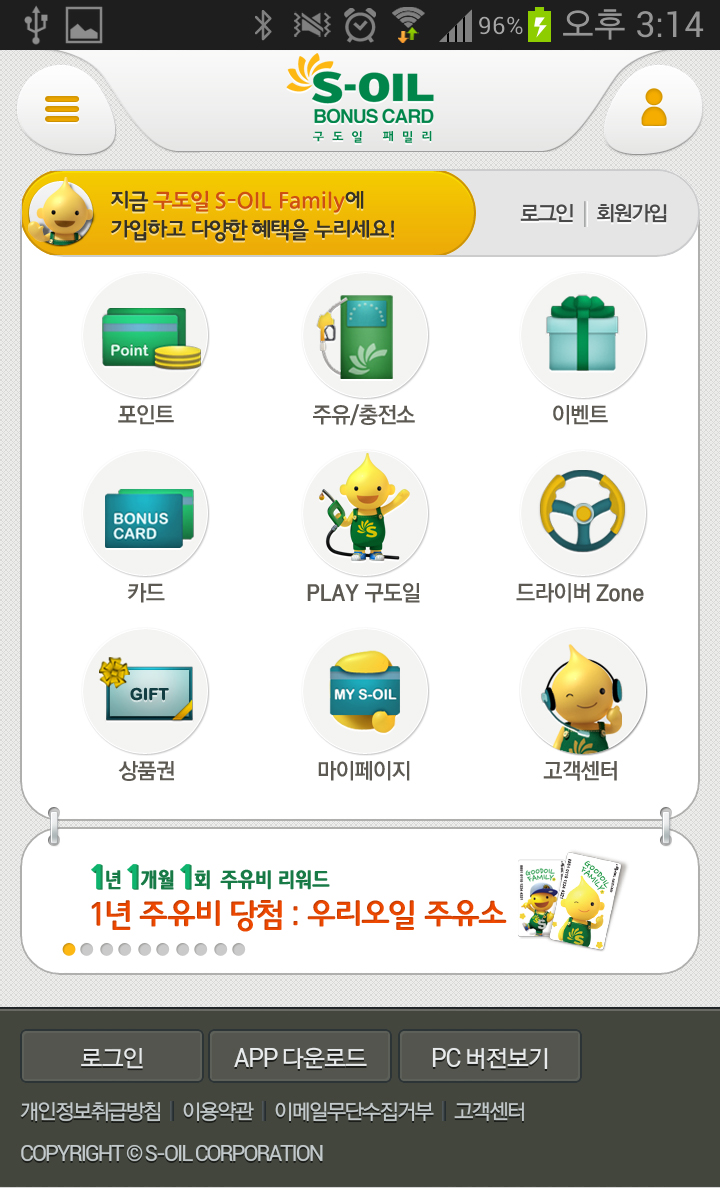
Task: Open 상품권 gift certificates
Action: [x=146, y=693]
